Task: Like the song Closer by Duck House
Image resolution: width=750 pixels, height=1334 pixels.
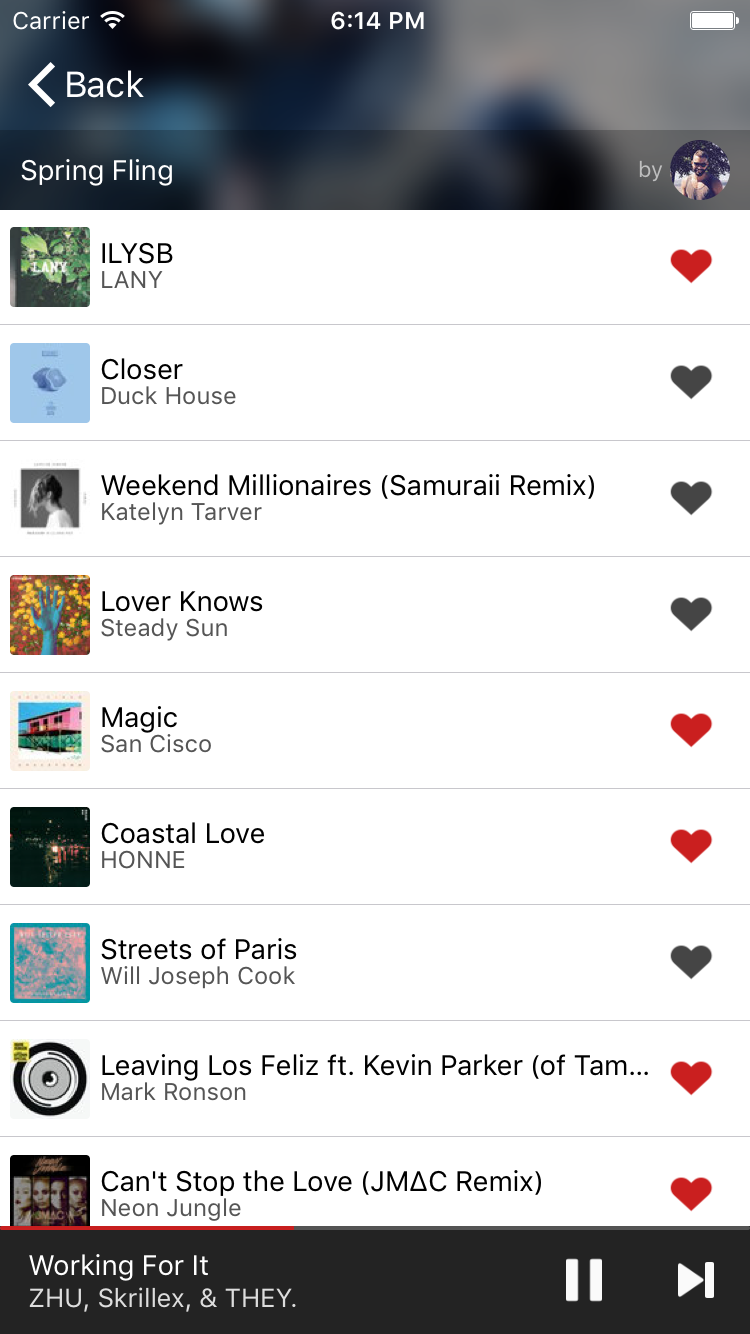Action: pyautogui.click(x=691, y=382)
